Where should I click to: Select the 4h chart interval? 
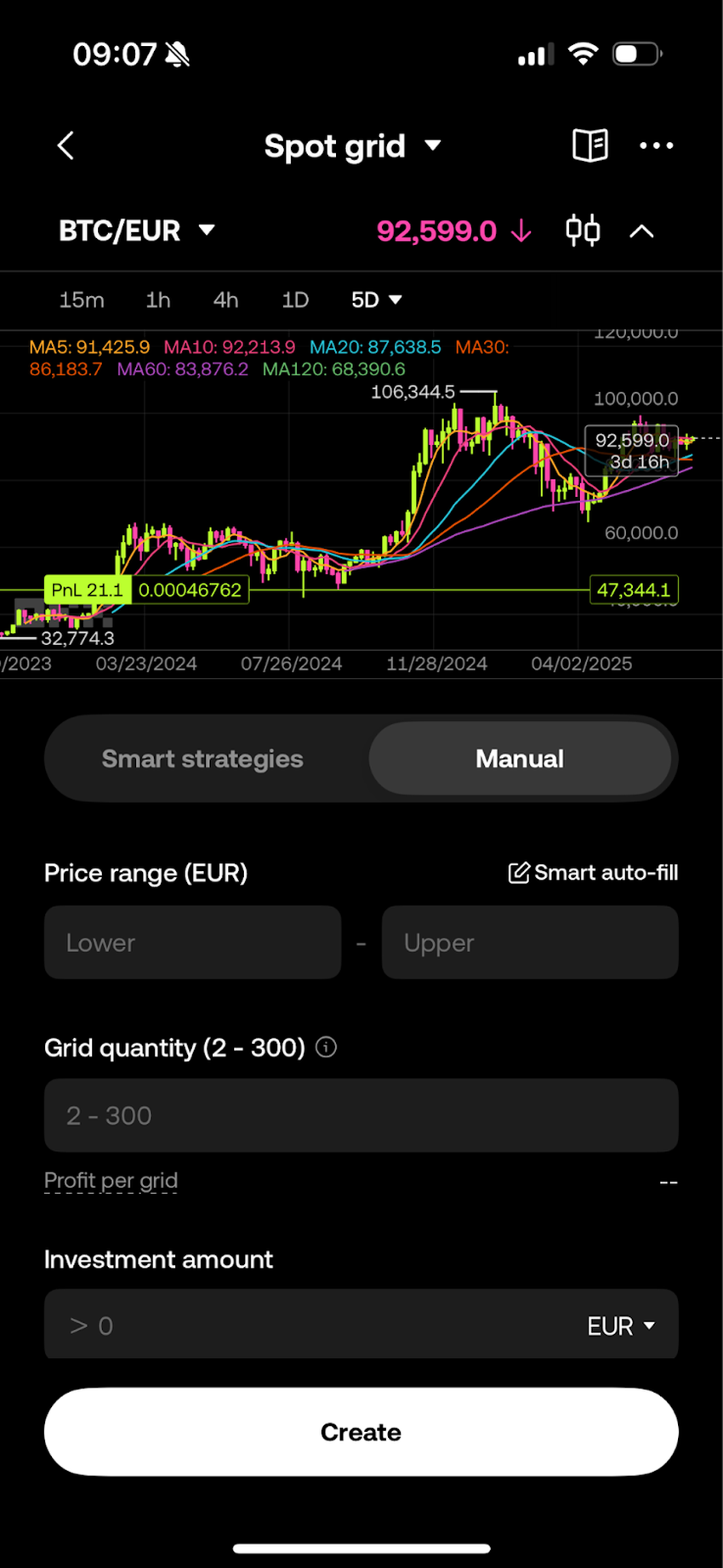(x=225, y=300)
